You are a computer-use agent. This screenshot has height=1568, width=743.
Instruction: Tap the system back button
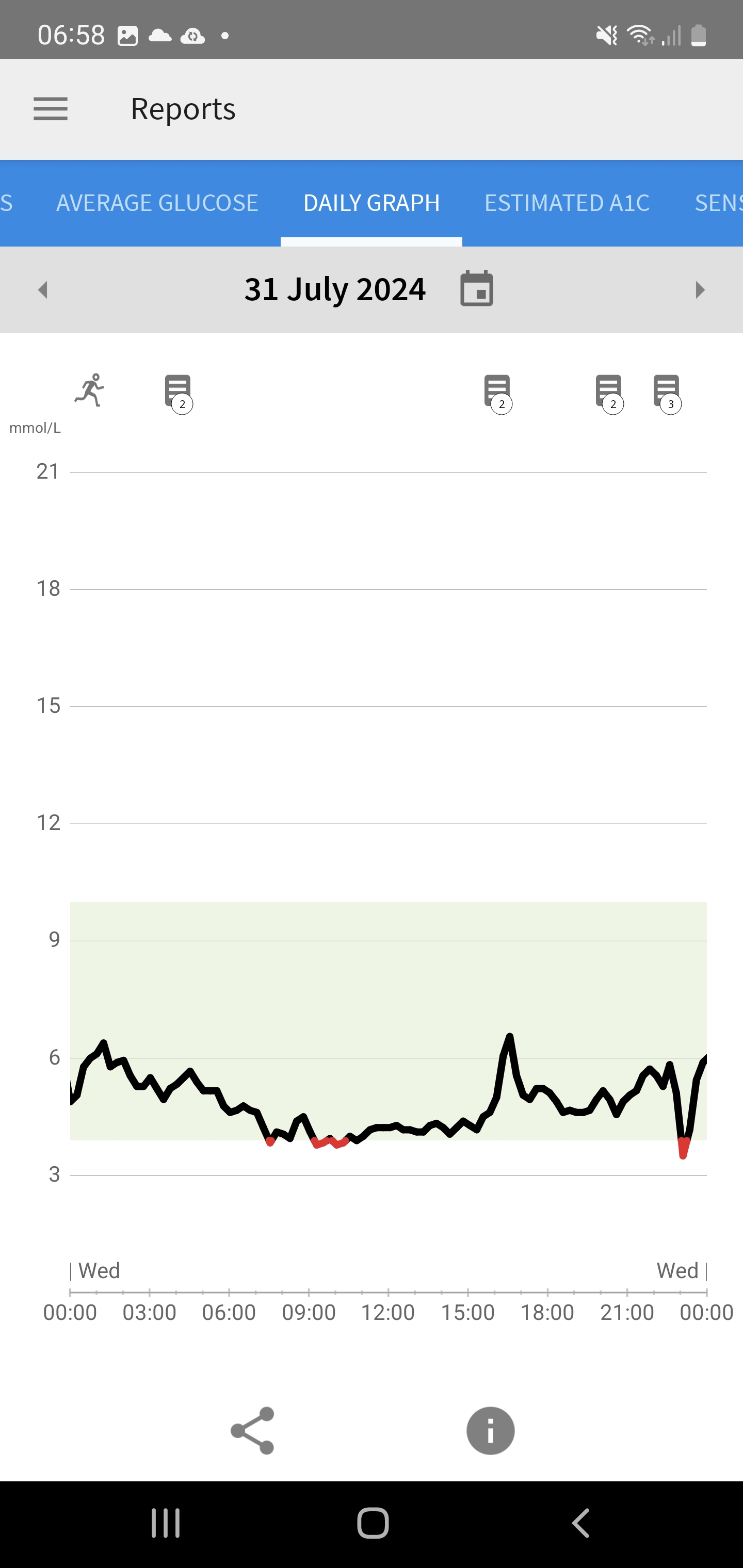click(581, 1523)
